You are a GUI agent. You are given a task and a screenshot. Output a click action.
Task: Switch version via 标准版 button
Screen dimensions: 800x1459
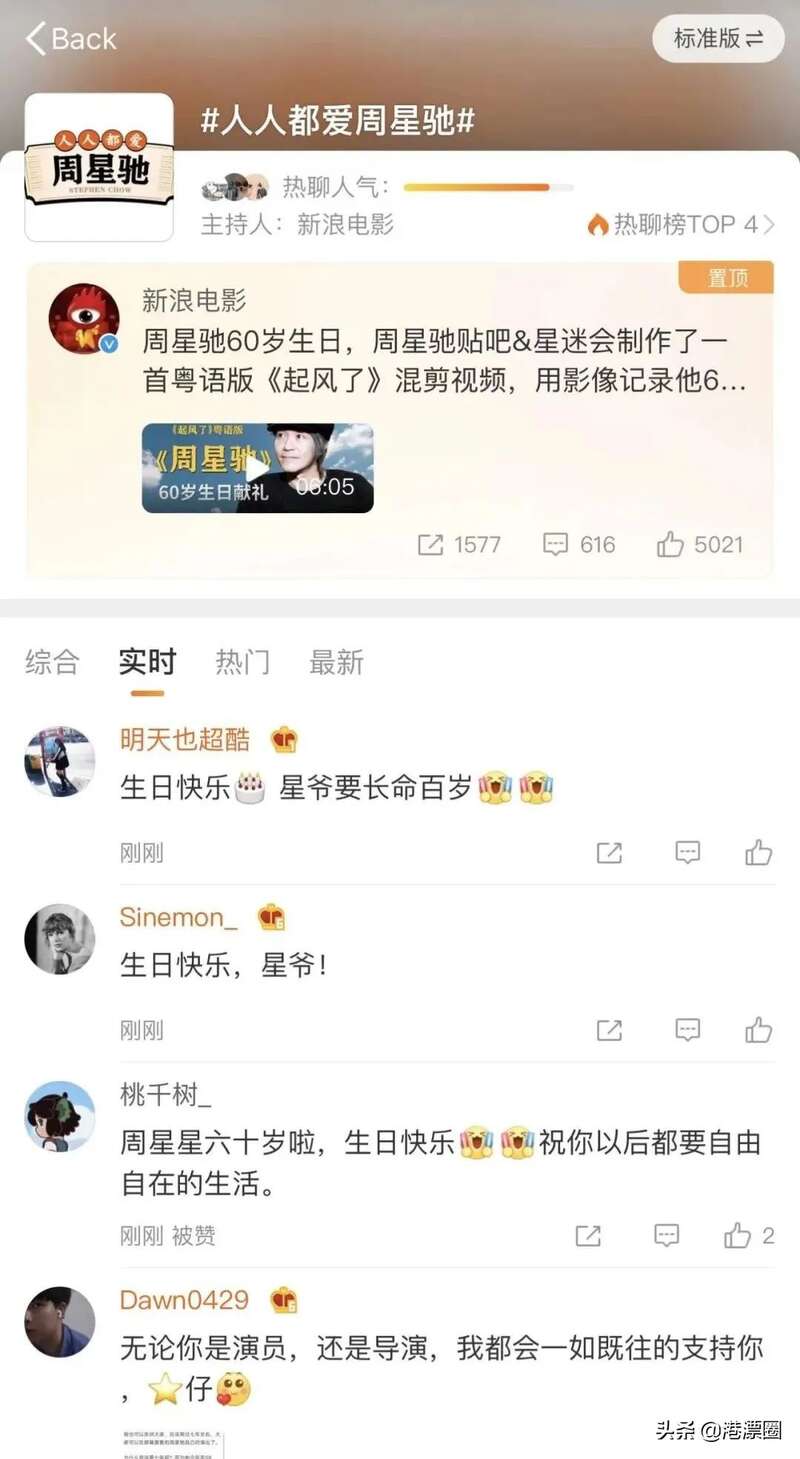(718, 39)
